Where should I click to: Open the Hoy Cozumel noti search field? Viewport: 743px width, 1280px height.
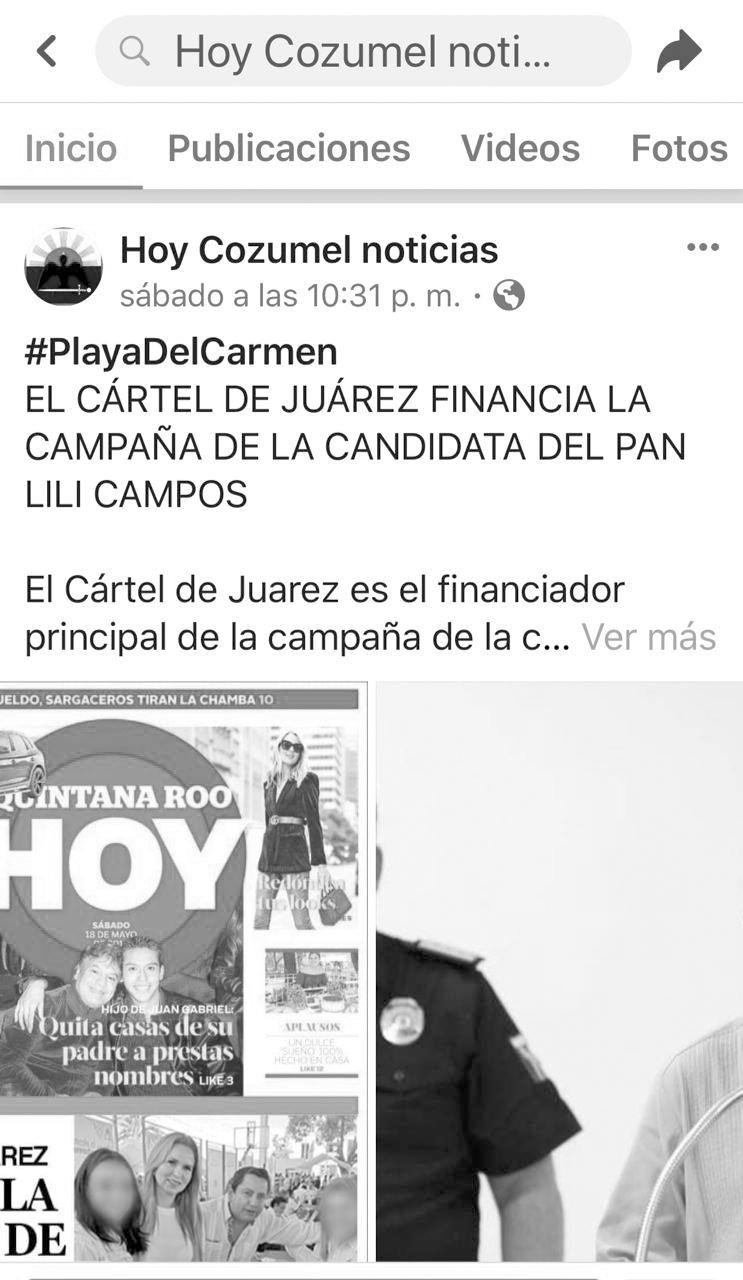pyautogui.click(x=362, y=51)
